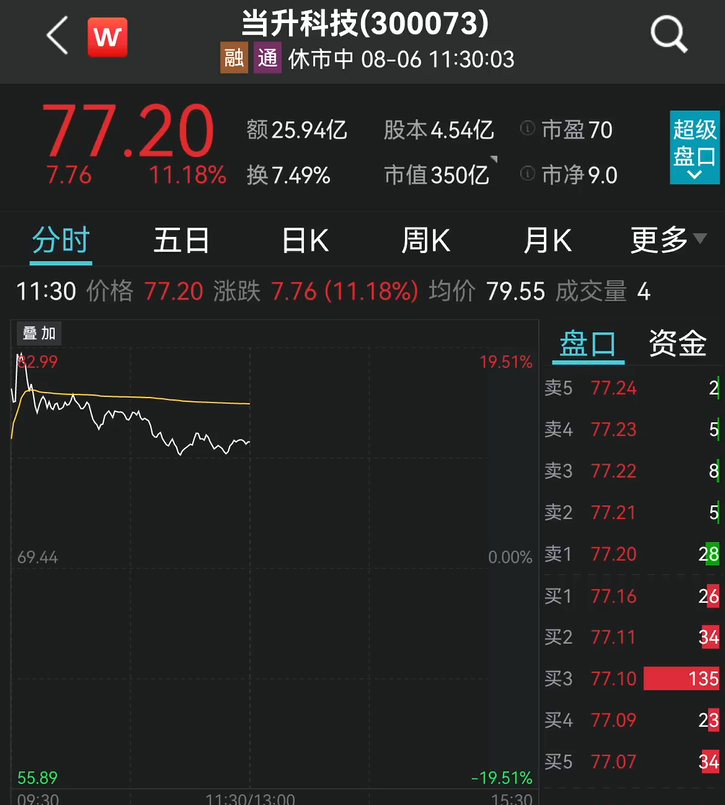The width and height of the screenshot is (725, 805).
Task: Select the 盘口 order book tab
Action: click(588, 344)
